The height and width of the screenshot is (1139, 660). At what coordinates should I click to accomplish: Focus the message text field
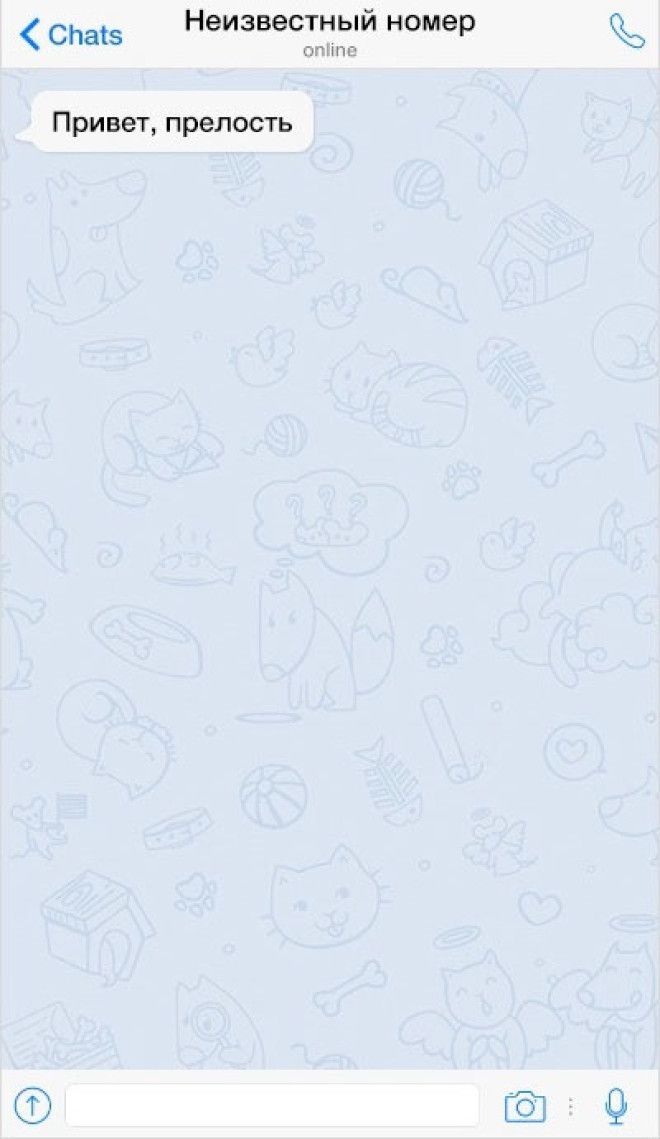coord(272,1105)
